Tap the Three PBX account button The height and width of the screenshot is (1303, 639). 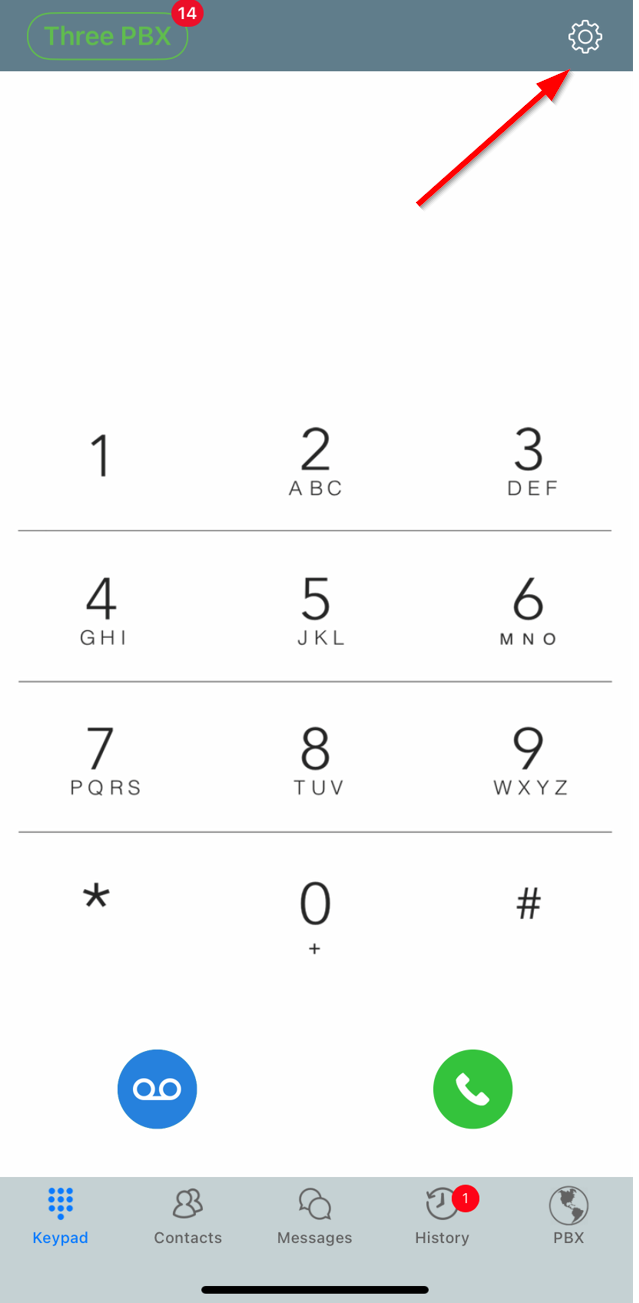(x=107, y=37)
